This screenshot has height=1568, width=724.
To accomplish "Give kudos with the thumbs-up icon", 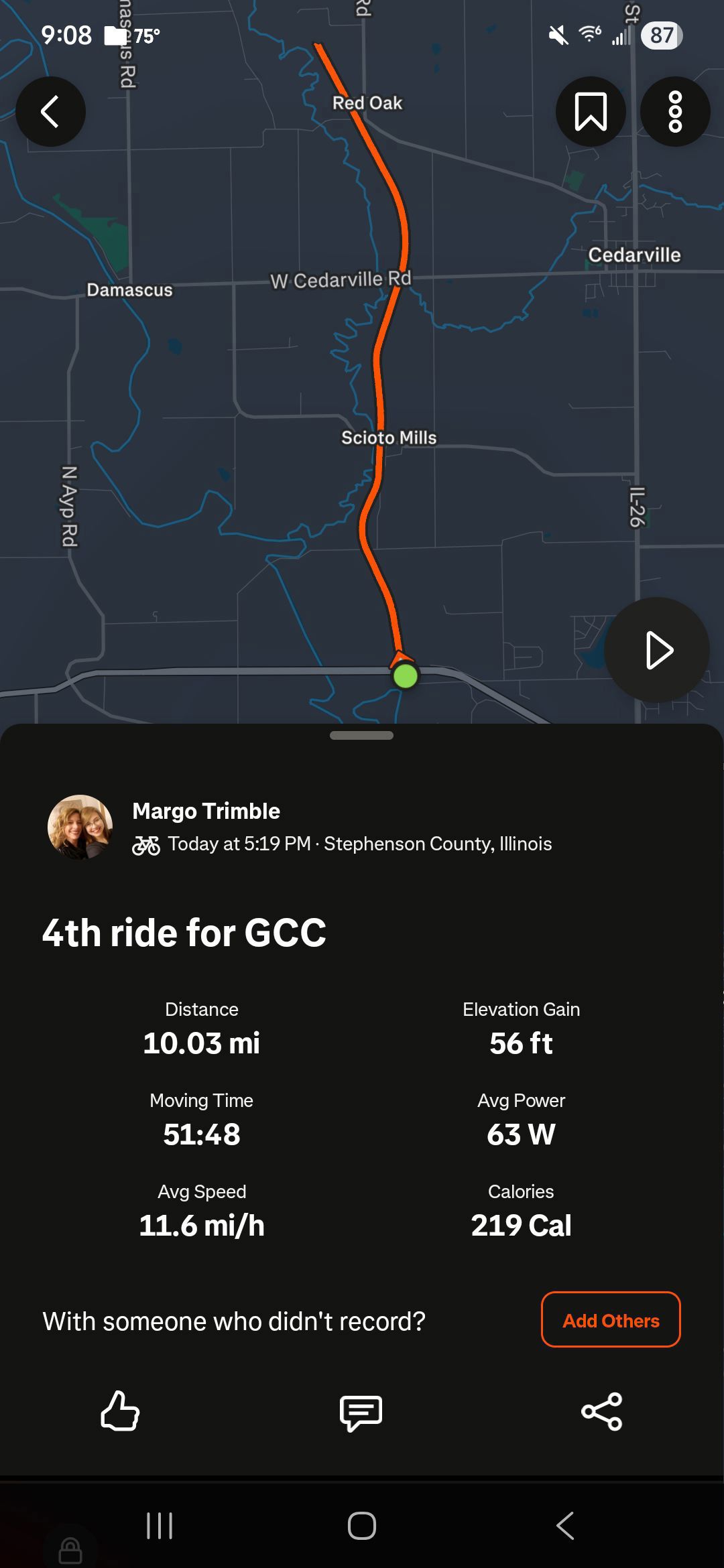I will pos(120,1411).
